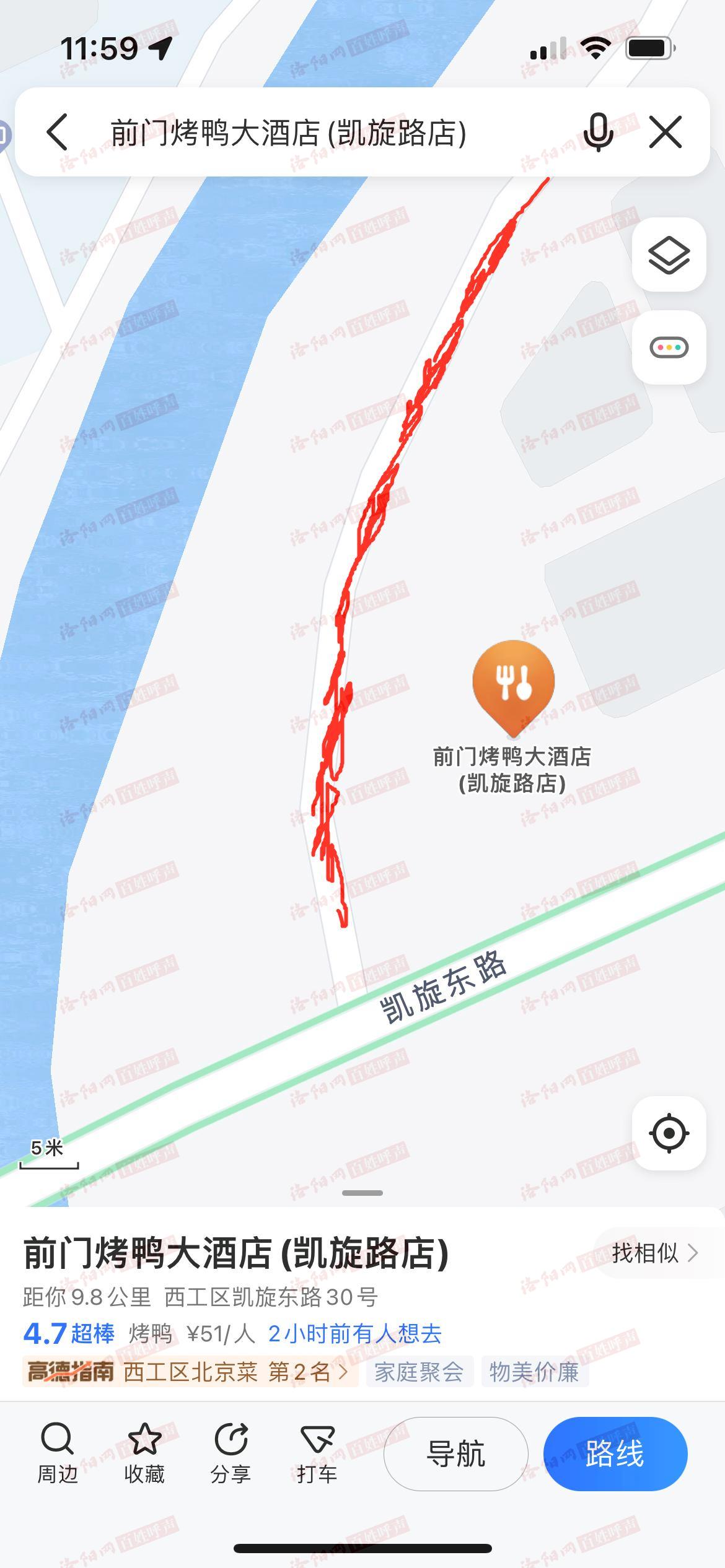Open the map layers button

pos(669,255)
